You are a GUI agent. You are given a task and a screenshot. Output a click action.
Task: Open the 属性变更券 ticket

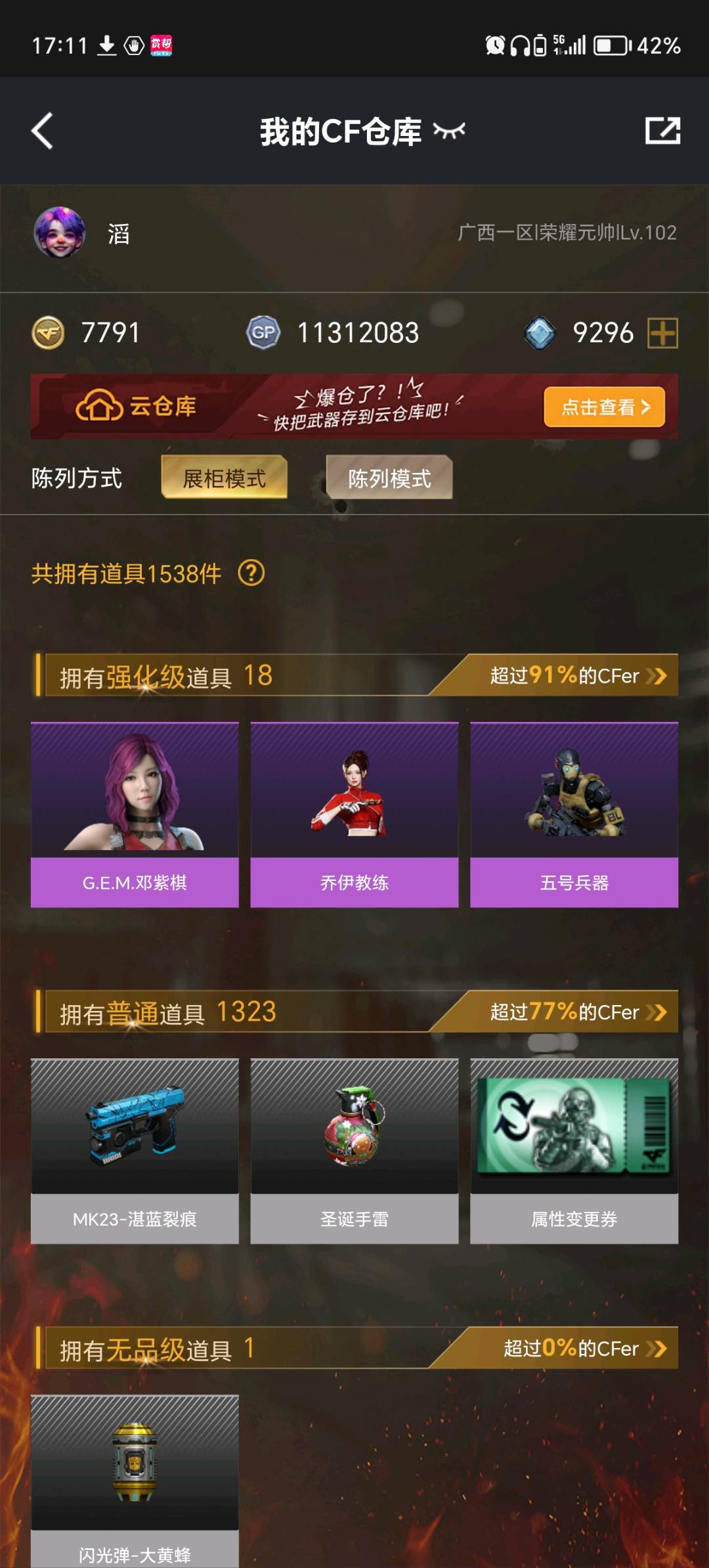pos(574,1151)
